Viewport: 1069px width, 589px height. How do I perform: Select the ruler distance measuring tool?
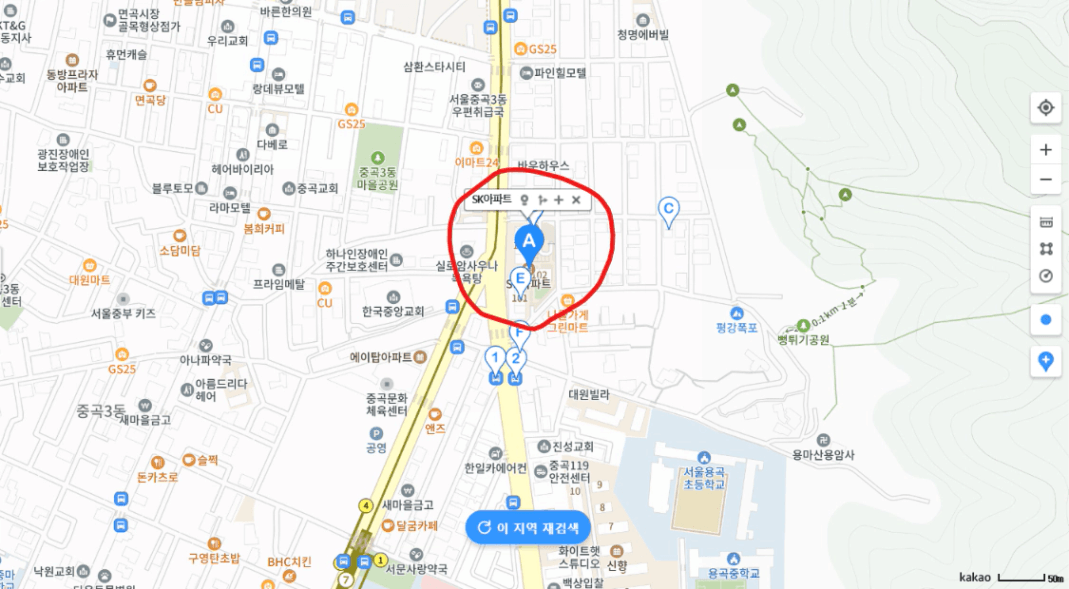click(x=1045, y=222)
